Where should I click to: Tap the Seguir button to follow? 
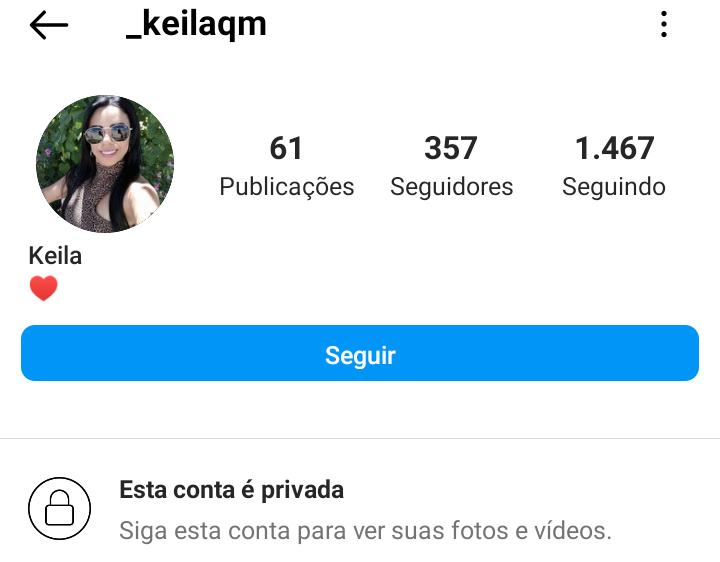tap(360, 354)
